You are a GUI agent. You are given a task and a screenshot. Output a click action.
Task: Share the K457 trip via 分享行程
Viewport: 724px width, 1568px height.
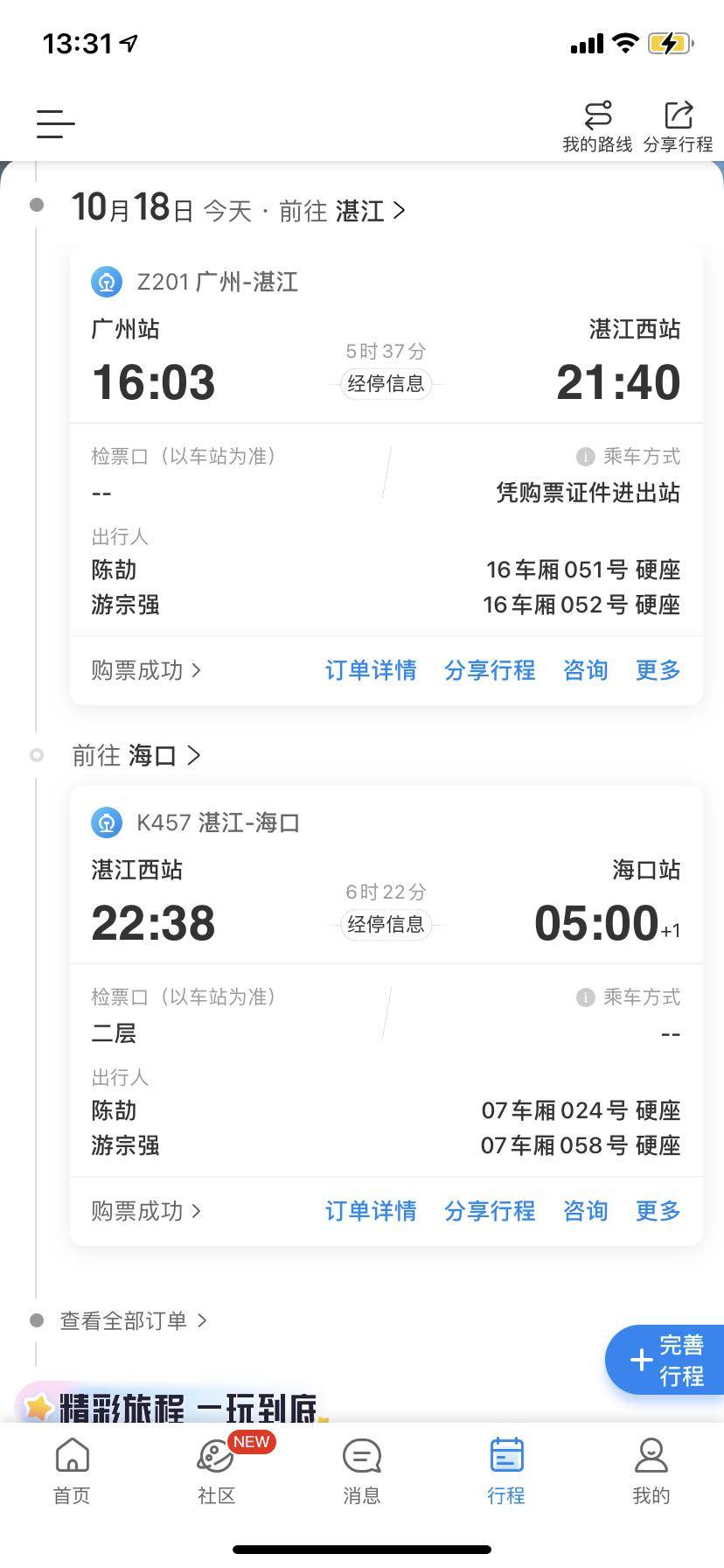[x=490, y=1211]
